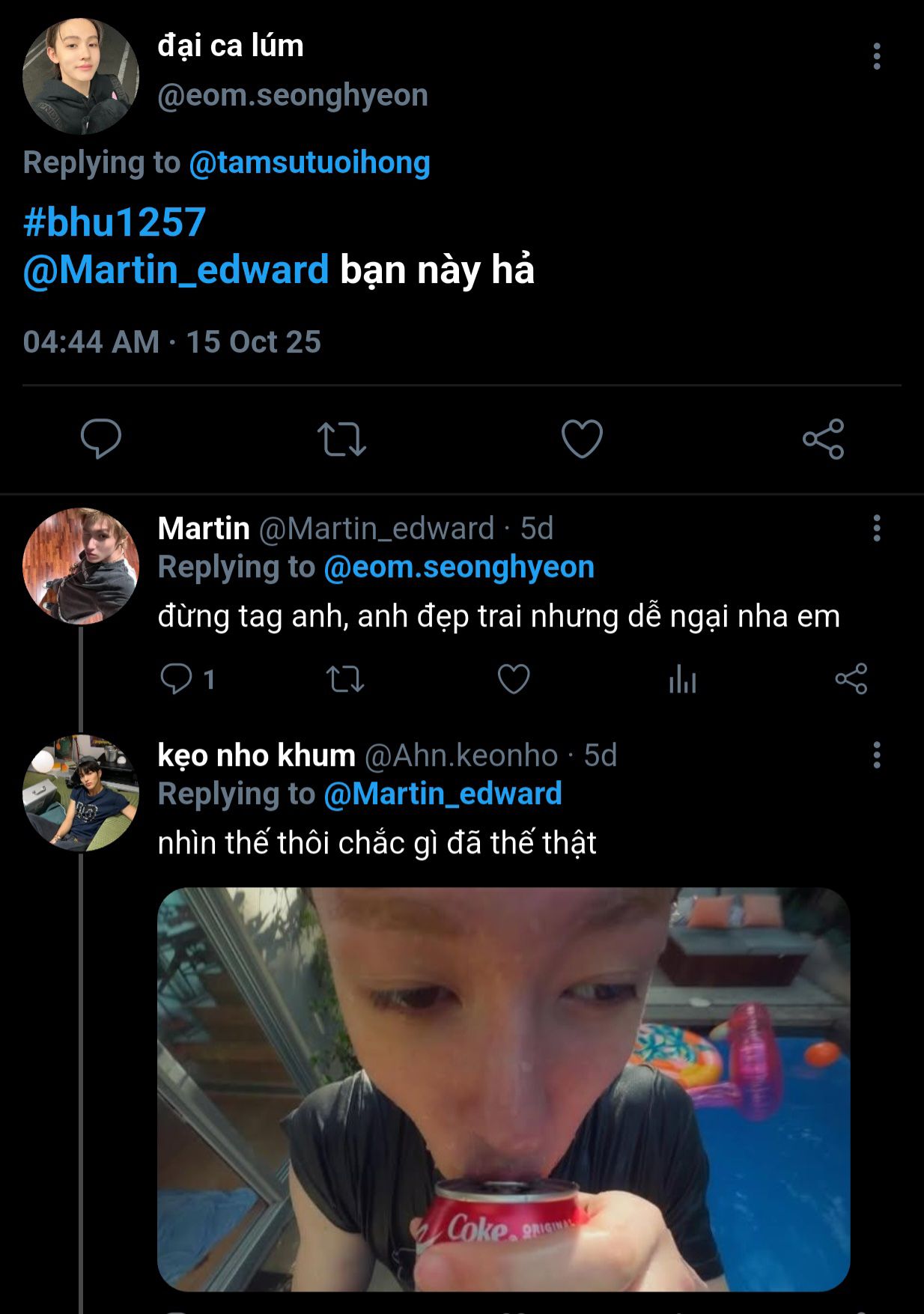Share Martin's reply
The image size is (924, 1314).
coord(851,679)
